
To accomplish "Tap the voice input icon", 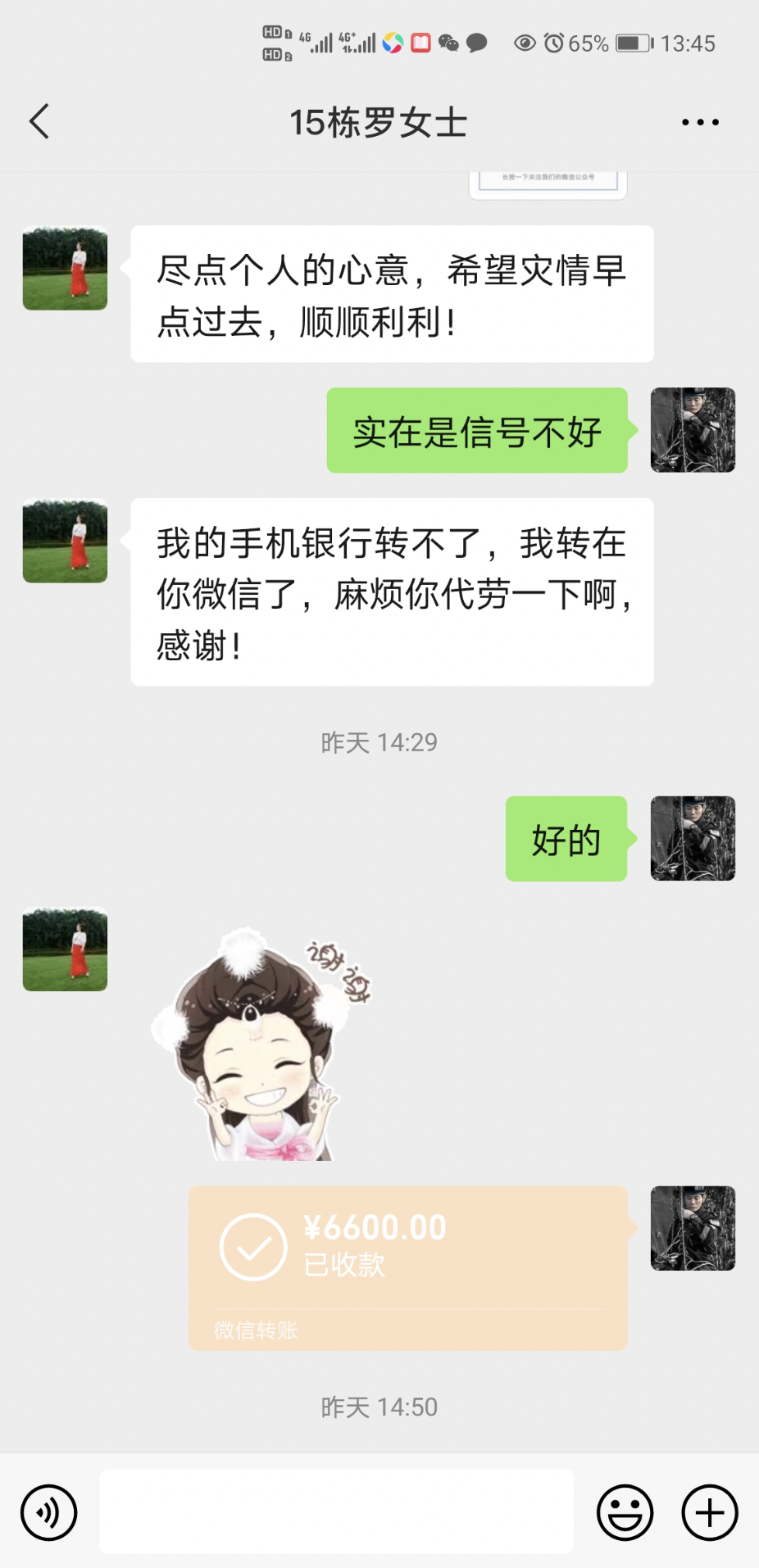I will (x=49, y=1512).
